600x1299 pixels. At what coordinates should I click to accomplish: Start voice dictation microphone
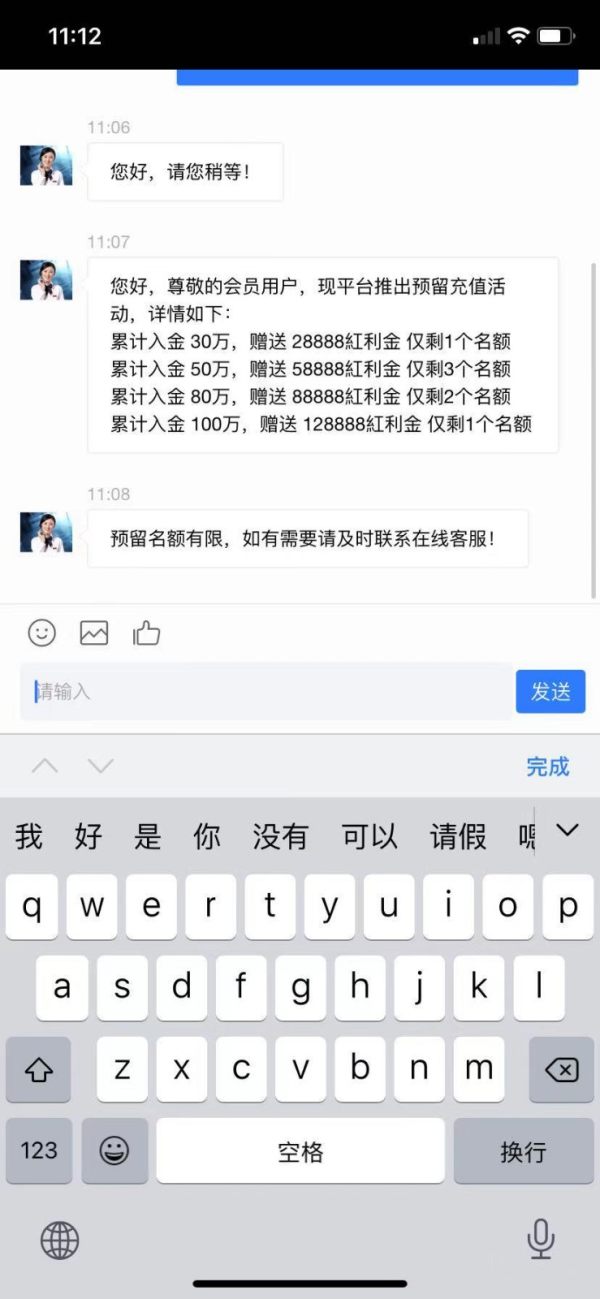pos(540,1239)
